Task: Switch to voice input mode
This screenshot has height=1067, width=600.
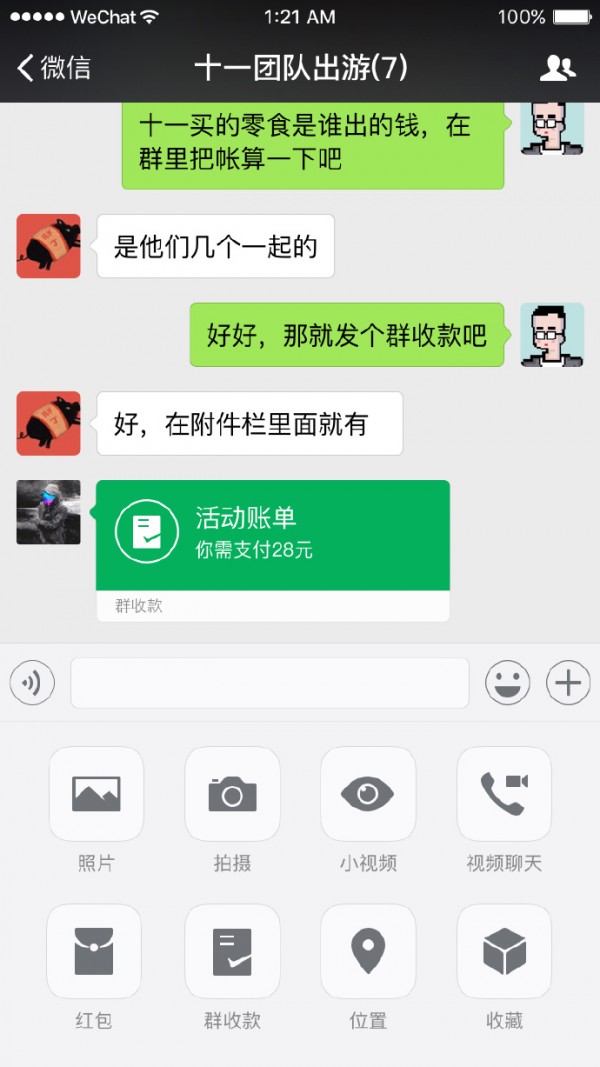Action: (x=32, y=684)
